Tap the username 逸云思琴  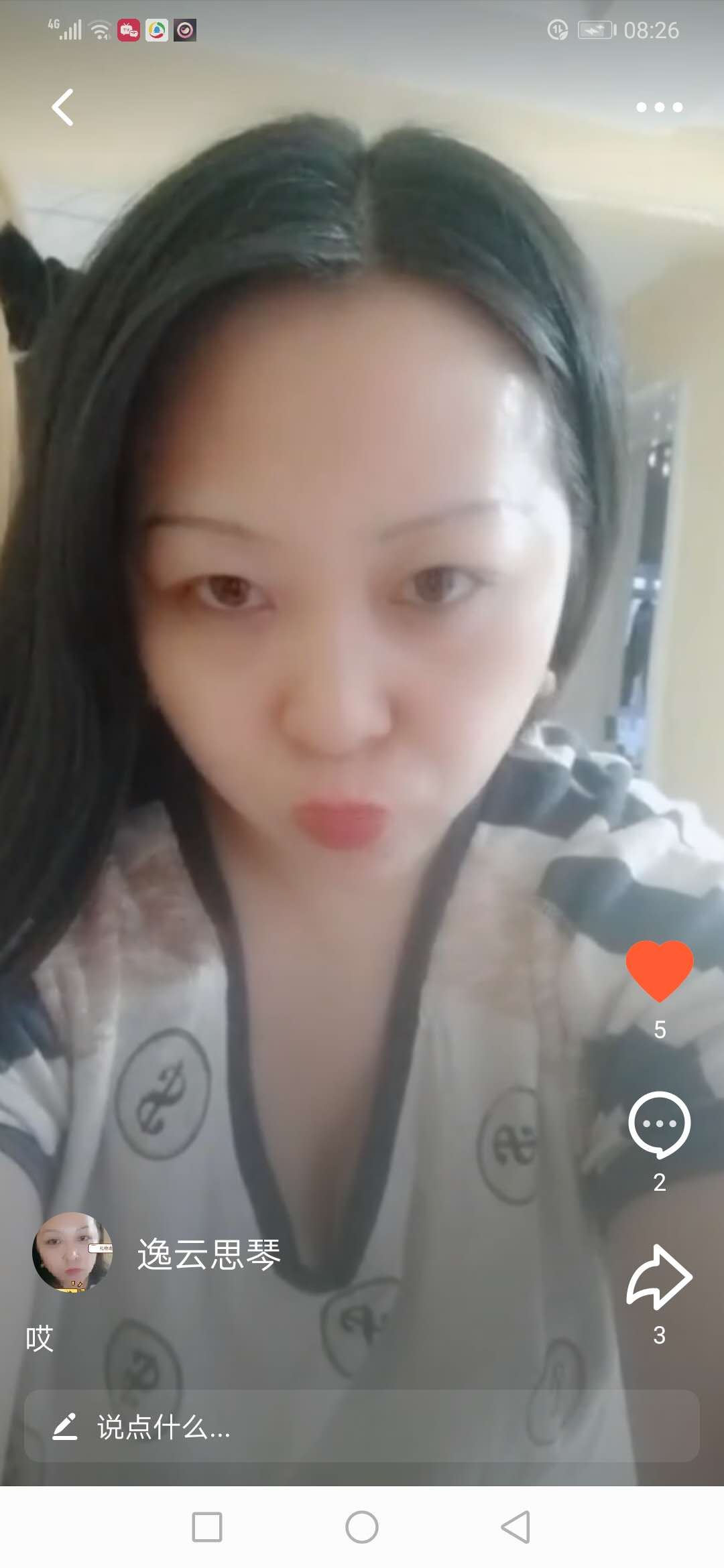(x=209, y=1254)
